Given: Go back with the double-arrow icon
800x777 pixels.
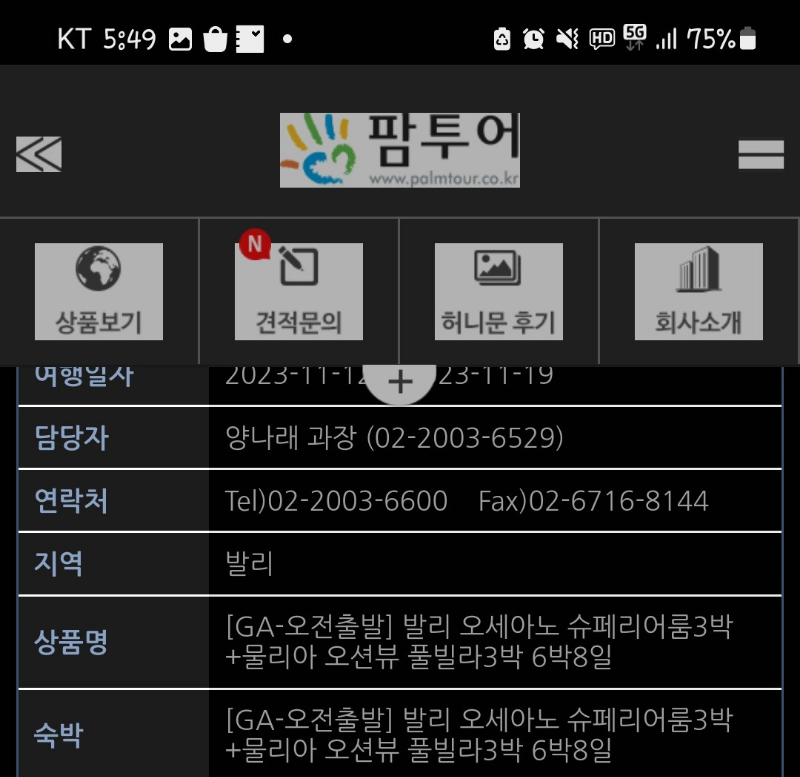Looking at the screenshot, I should click(x=39, y=154).
